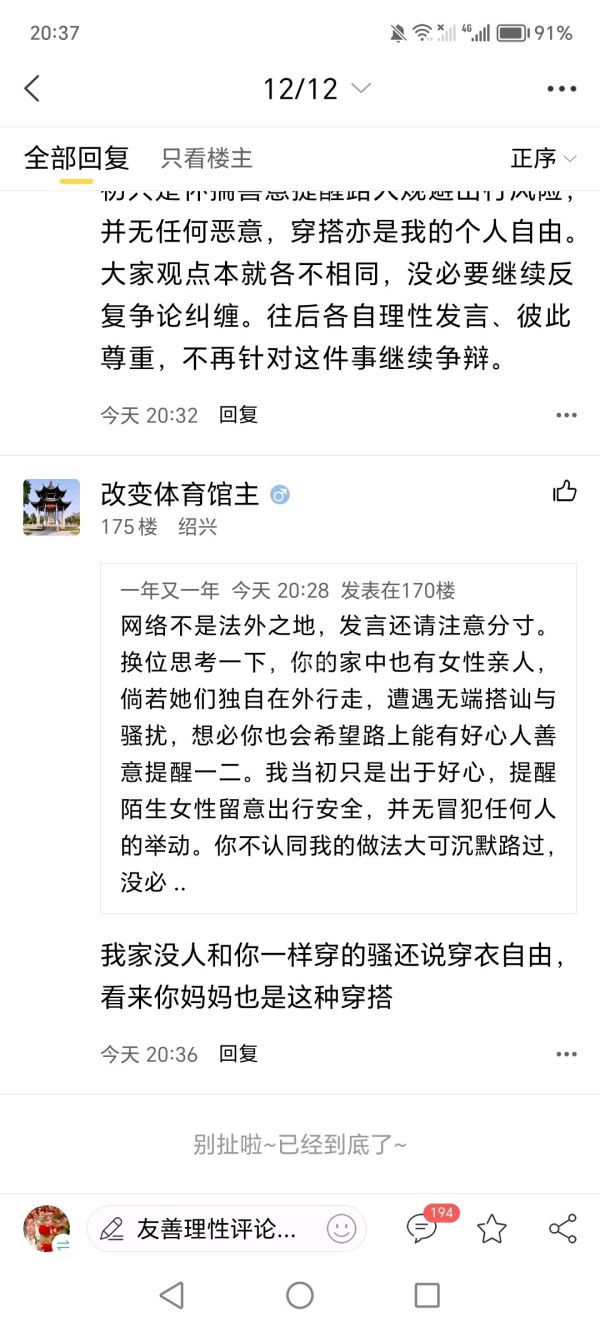Open more options for 20:32 comment
The image size is (600, 1327).
(x=566, y=414)
